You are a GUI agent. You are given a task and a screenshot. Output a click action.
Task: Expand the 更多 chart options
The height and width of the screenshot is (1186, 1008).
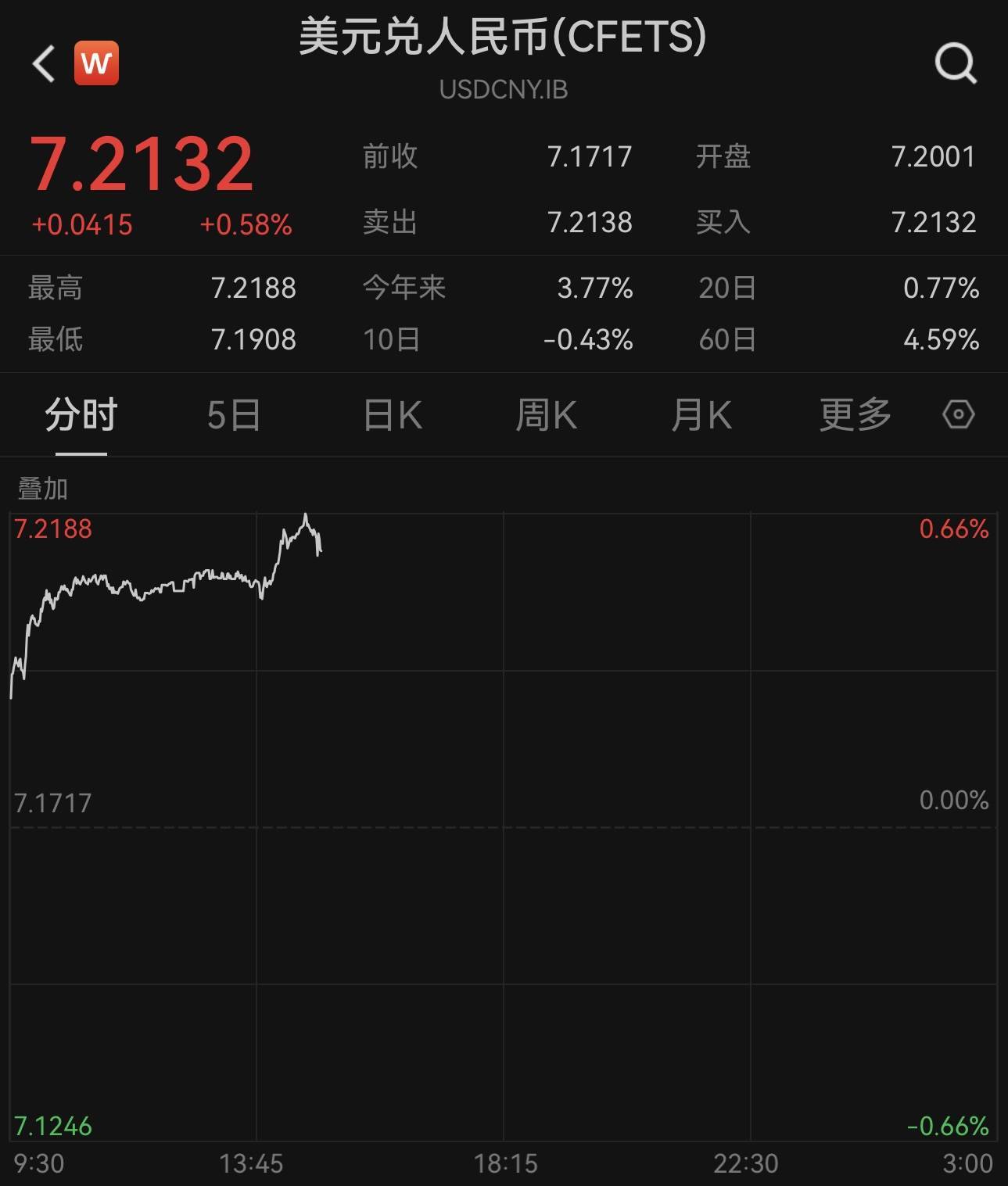pyautogui.click(x=855, y=415)
